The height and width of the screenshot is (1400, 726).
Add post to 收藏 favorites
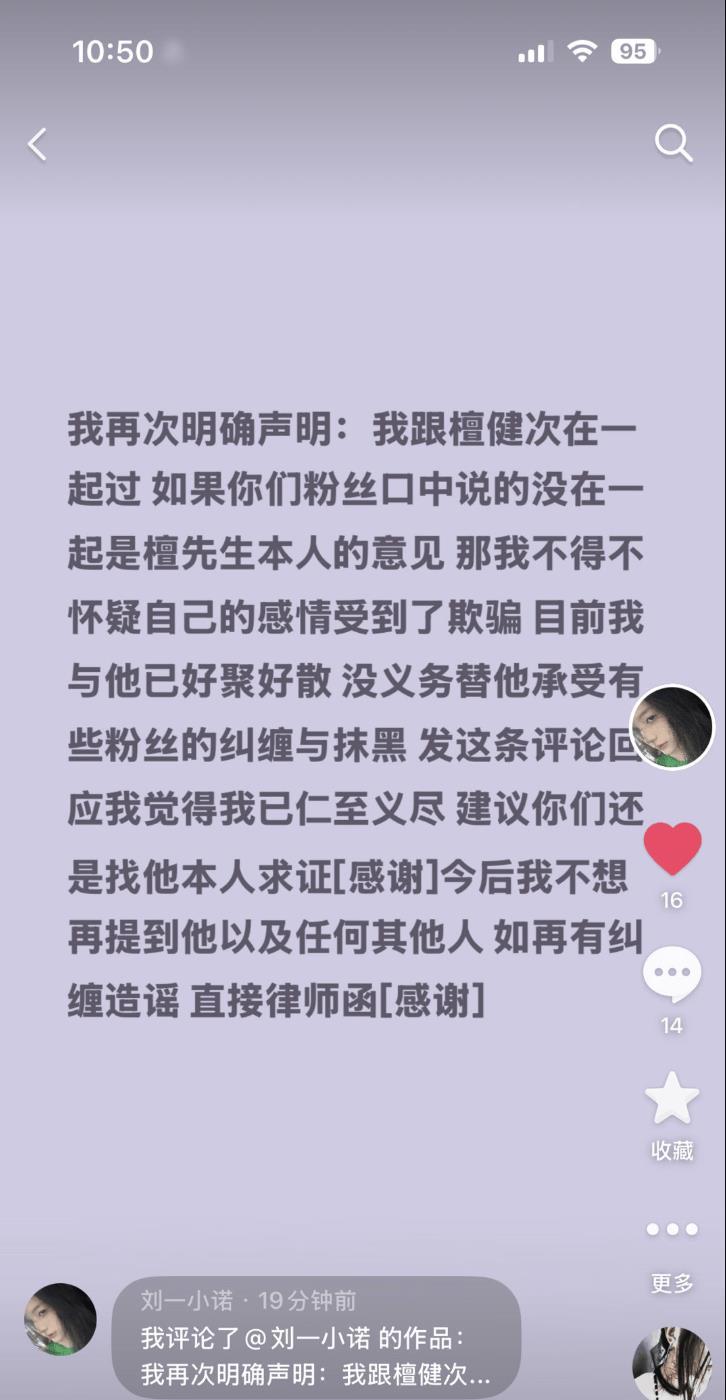672,1100
